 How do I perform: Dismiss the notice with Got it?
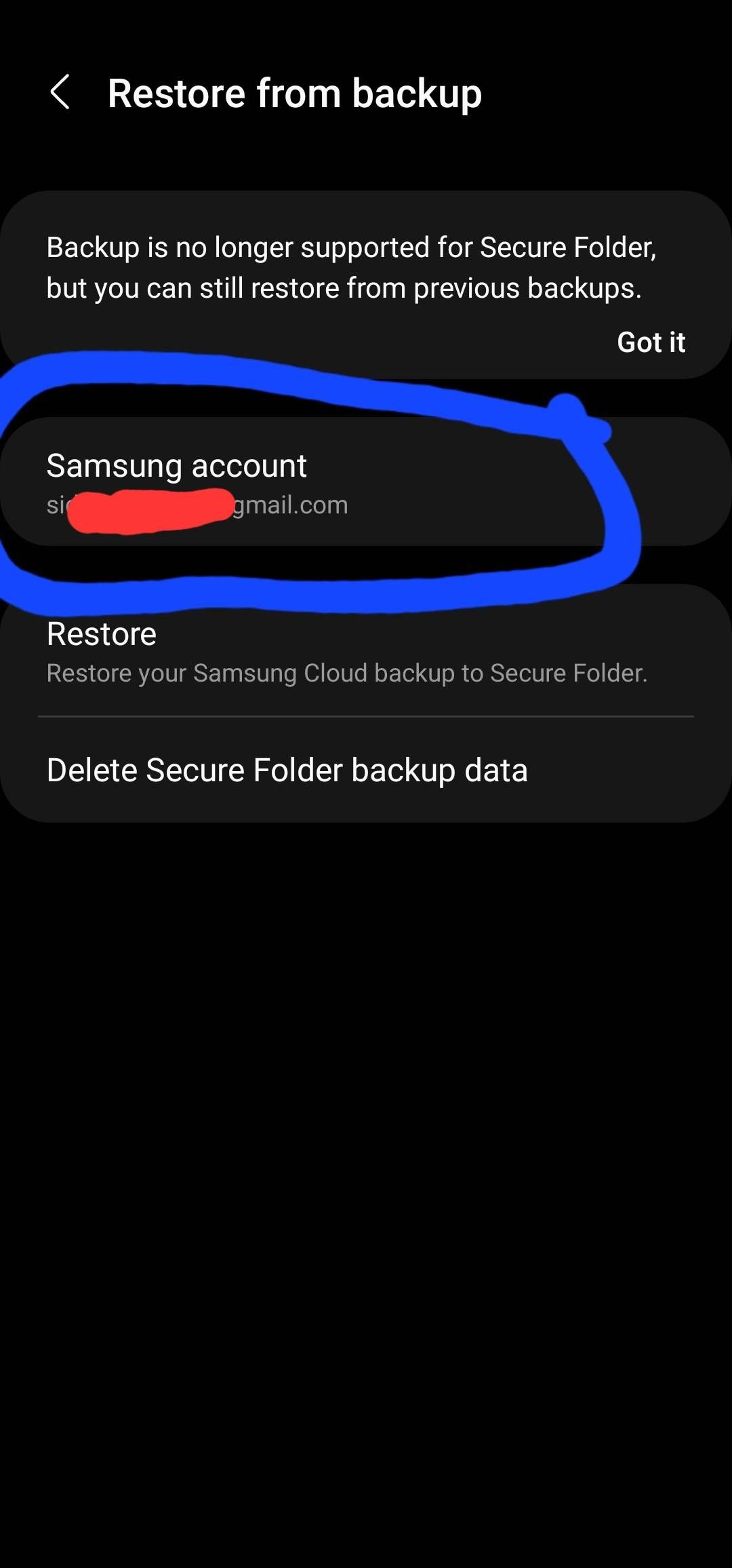coord(650,342)
